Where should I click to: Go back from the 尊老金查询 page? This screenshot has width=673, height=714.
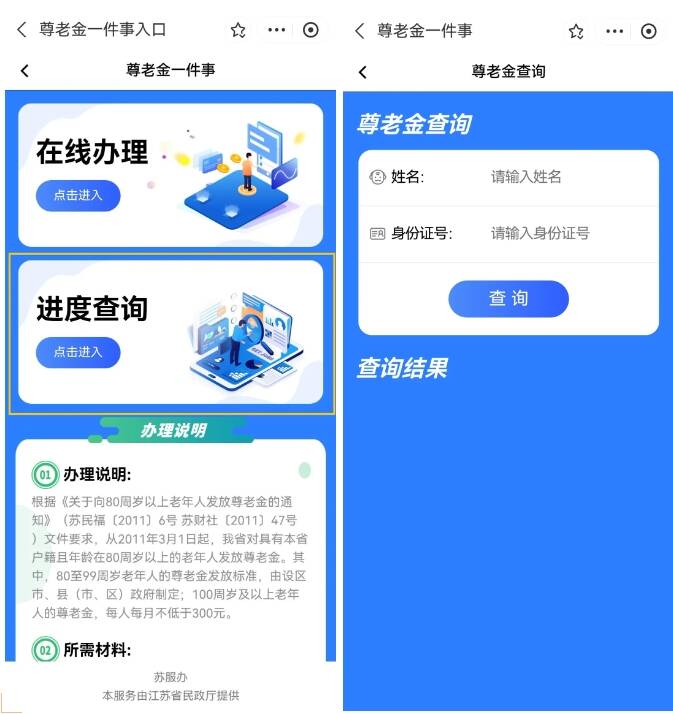362,72
